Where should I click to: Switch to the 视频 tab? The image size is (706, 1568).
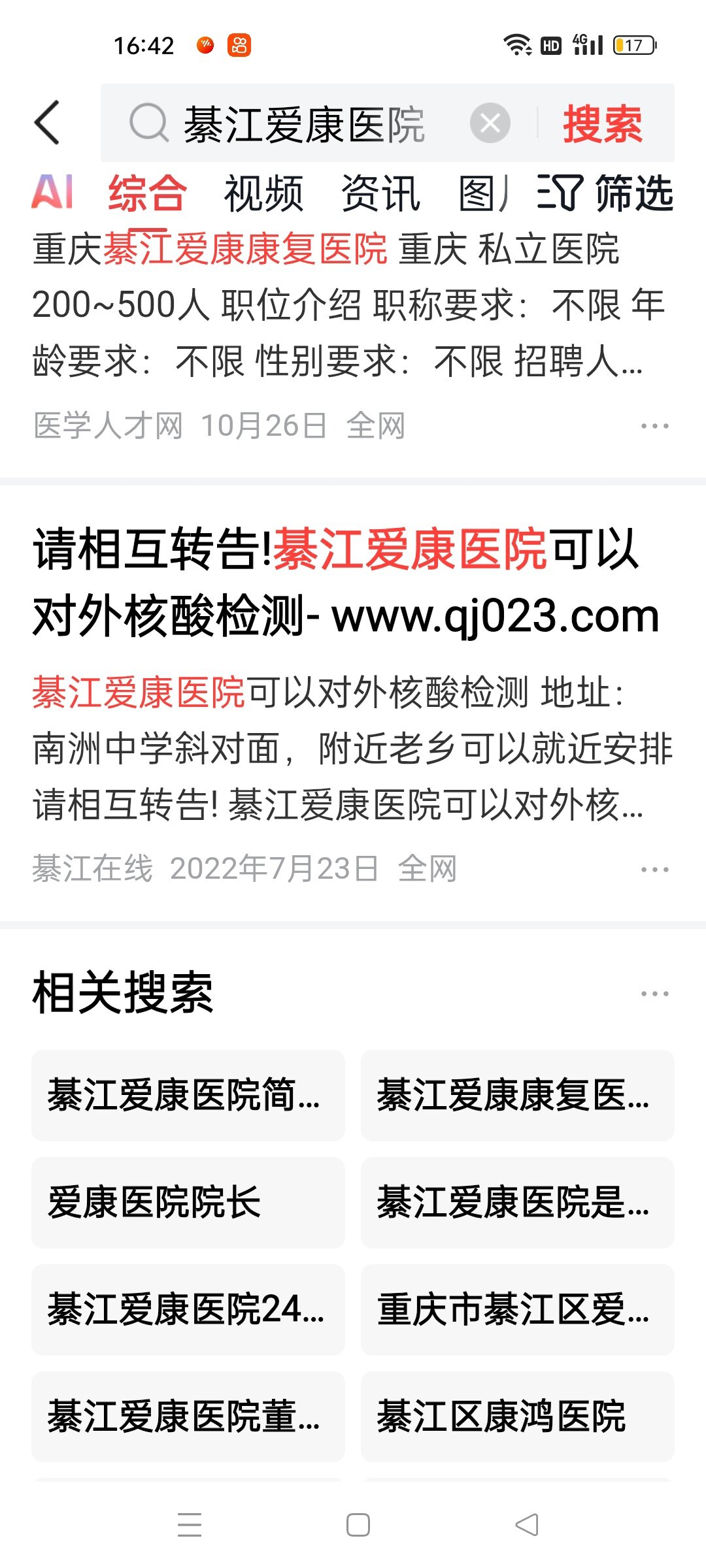coord(263,194)
